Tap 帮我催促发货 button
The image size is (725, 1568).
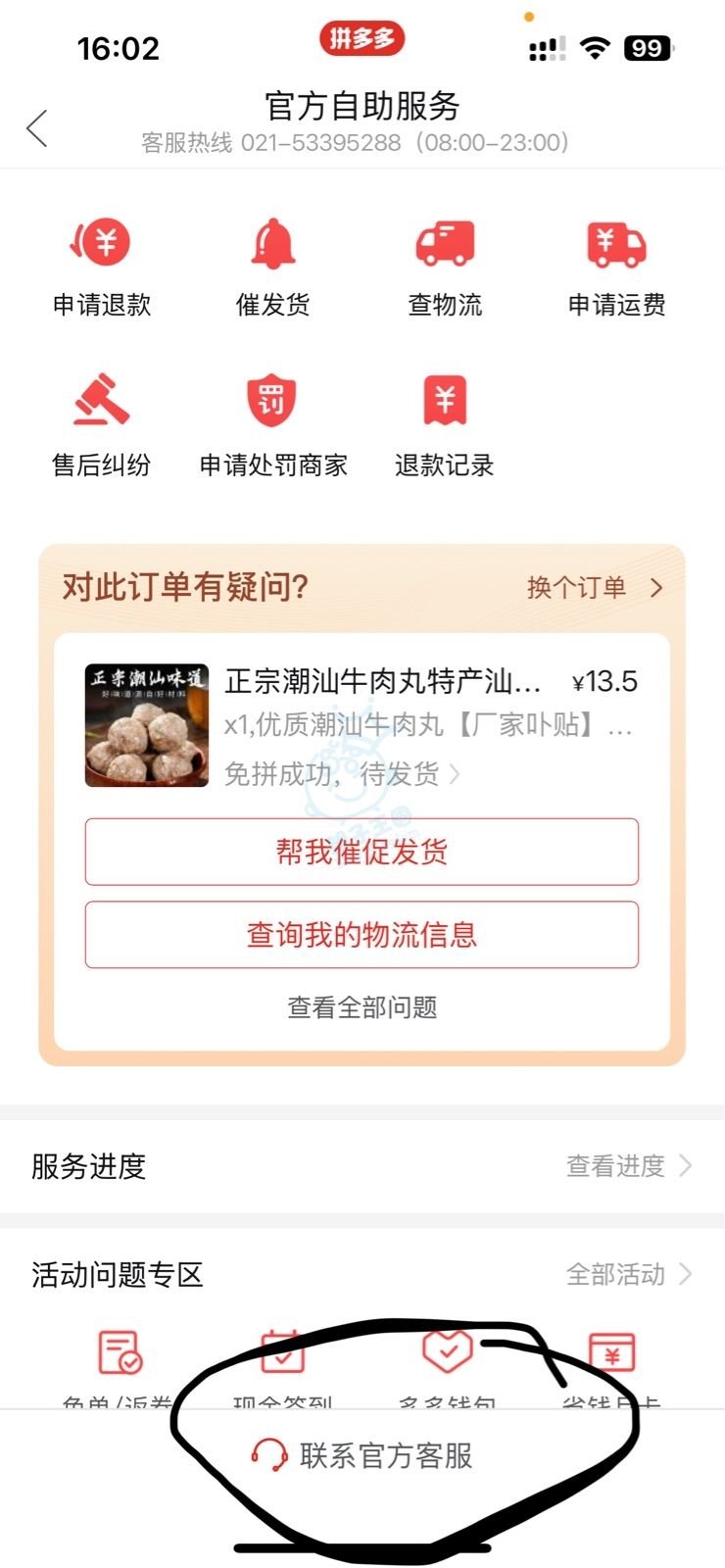point(362,852)
